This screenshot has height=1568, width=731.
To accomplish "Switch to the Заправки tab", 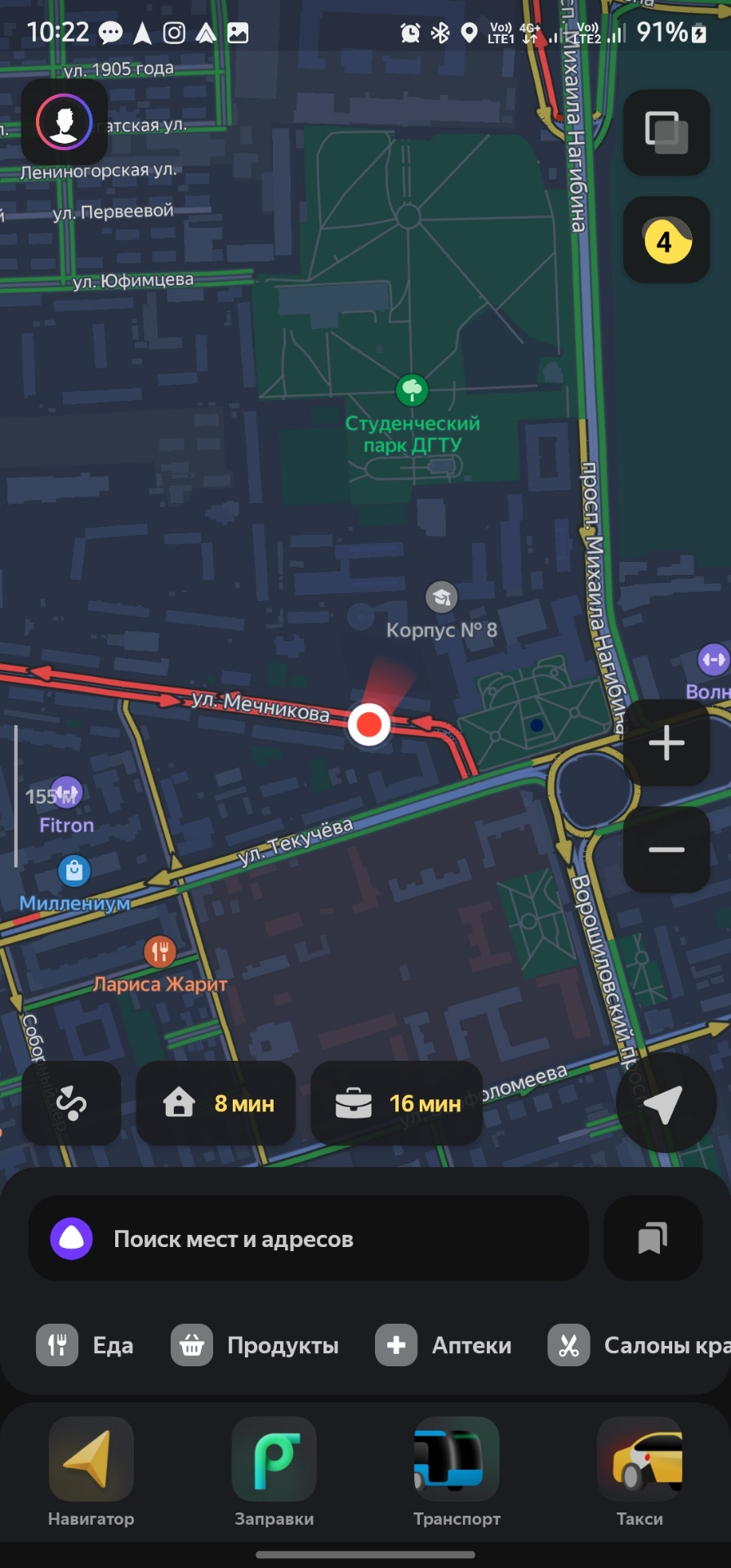I will click(274, 1472).
